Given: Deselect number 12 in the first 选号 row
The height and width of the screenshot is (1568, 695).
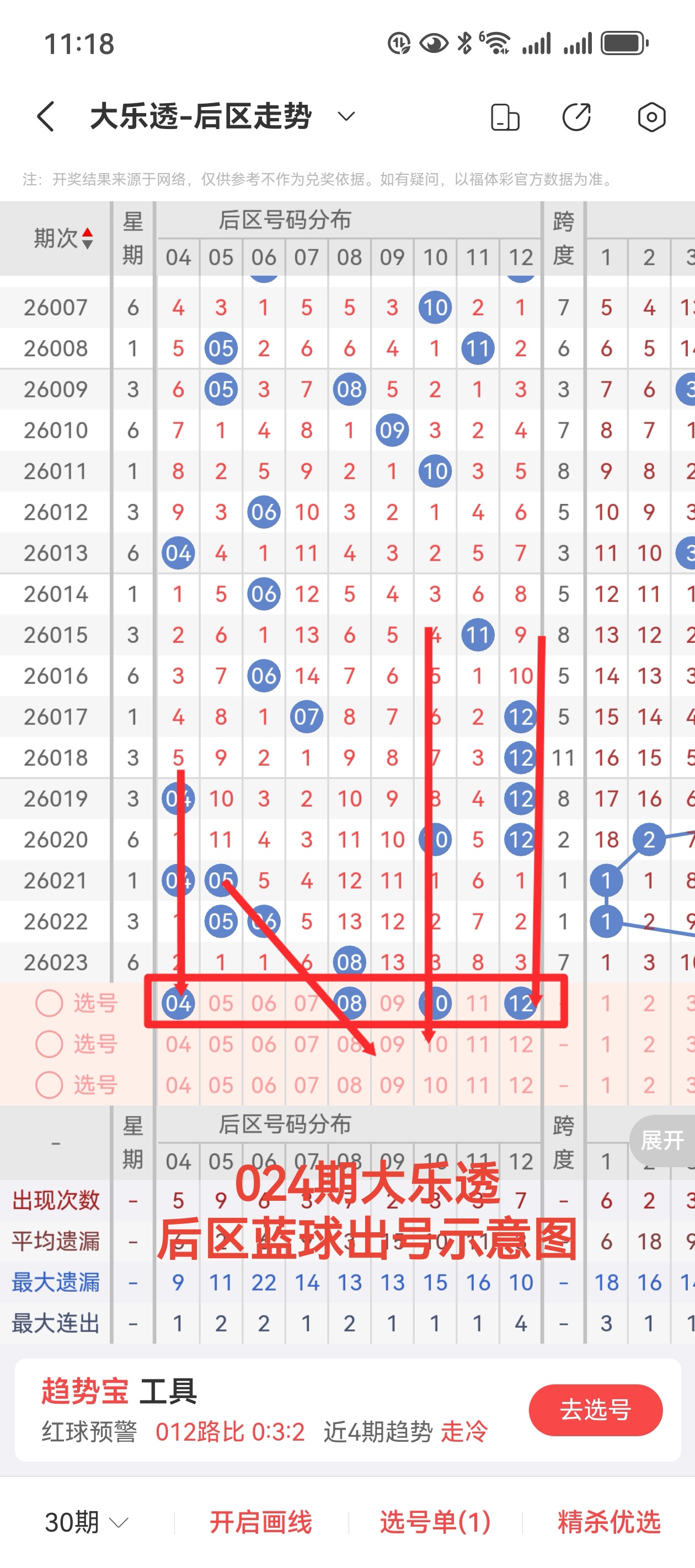Looking at the screenshot, I should (x=520, y=1003).
